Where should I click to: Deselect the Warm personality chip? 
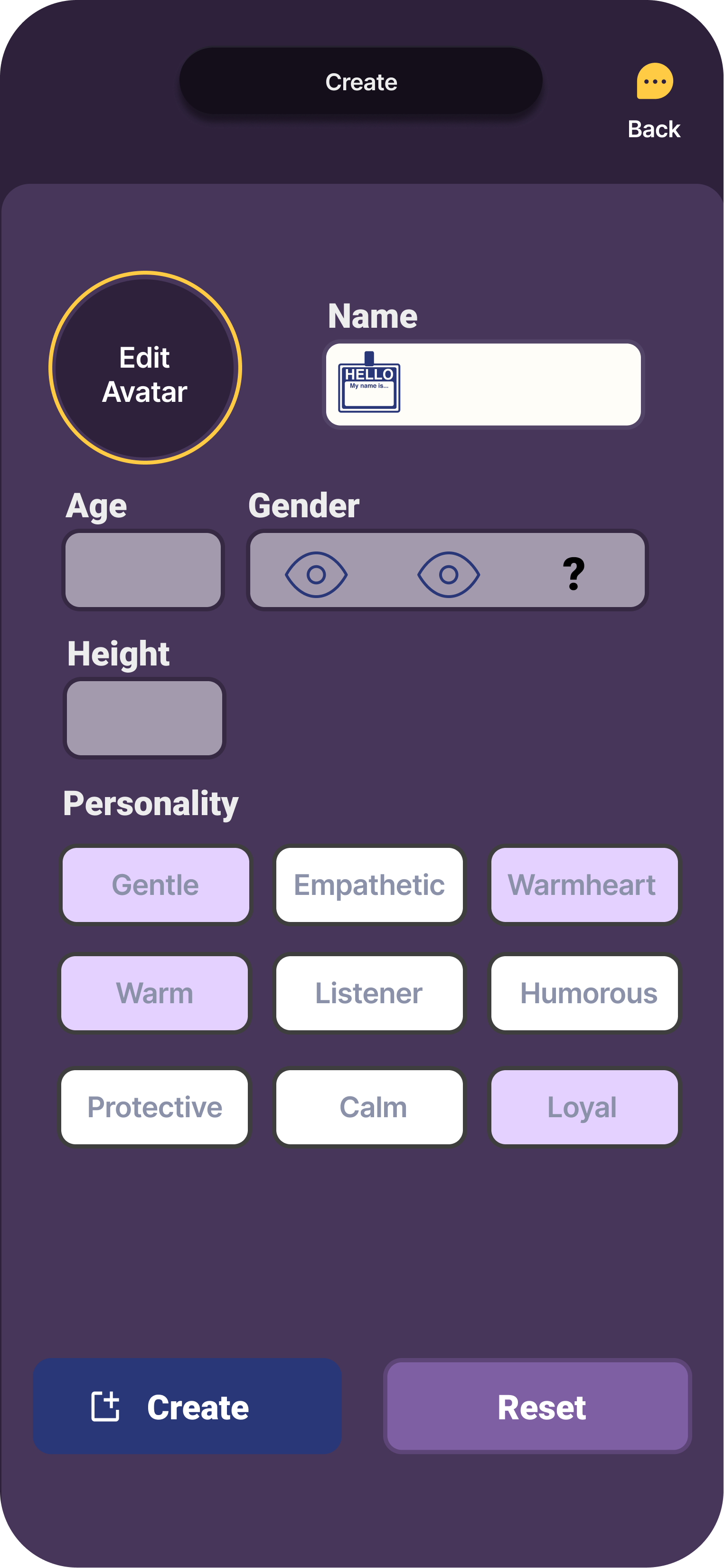154,993
